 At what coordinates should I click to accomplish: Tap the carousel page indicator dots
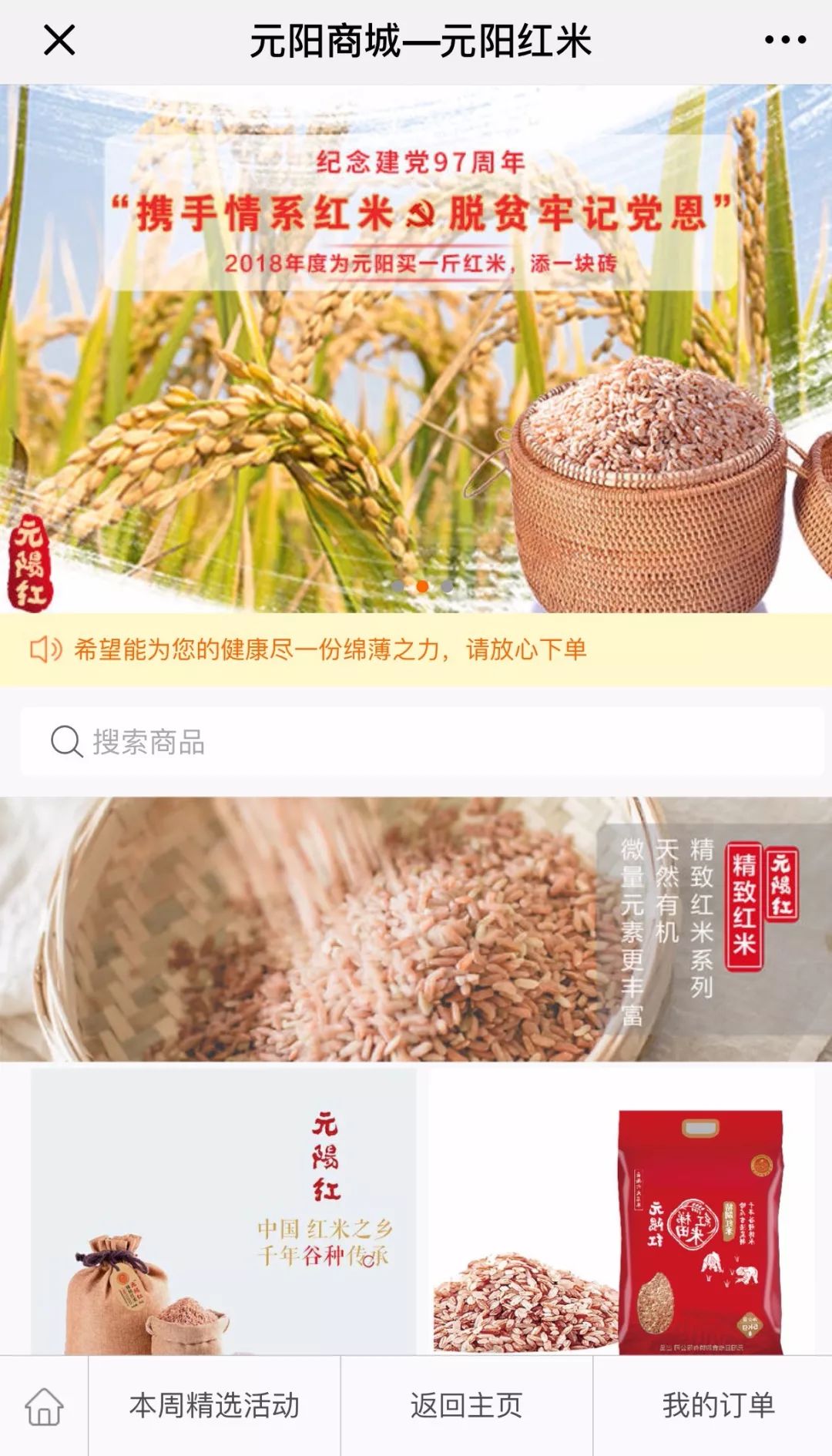click(422, 586)
